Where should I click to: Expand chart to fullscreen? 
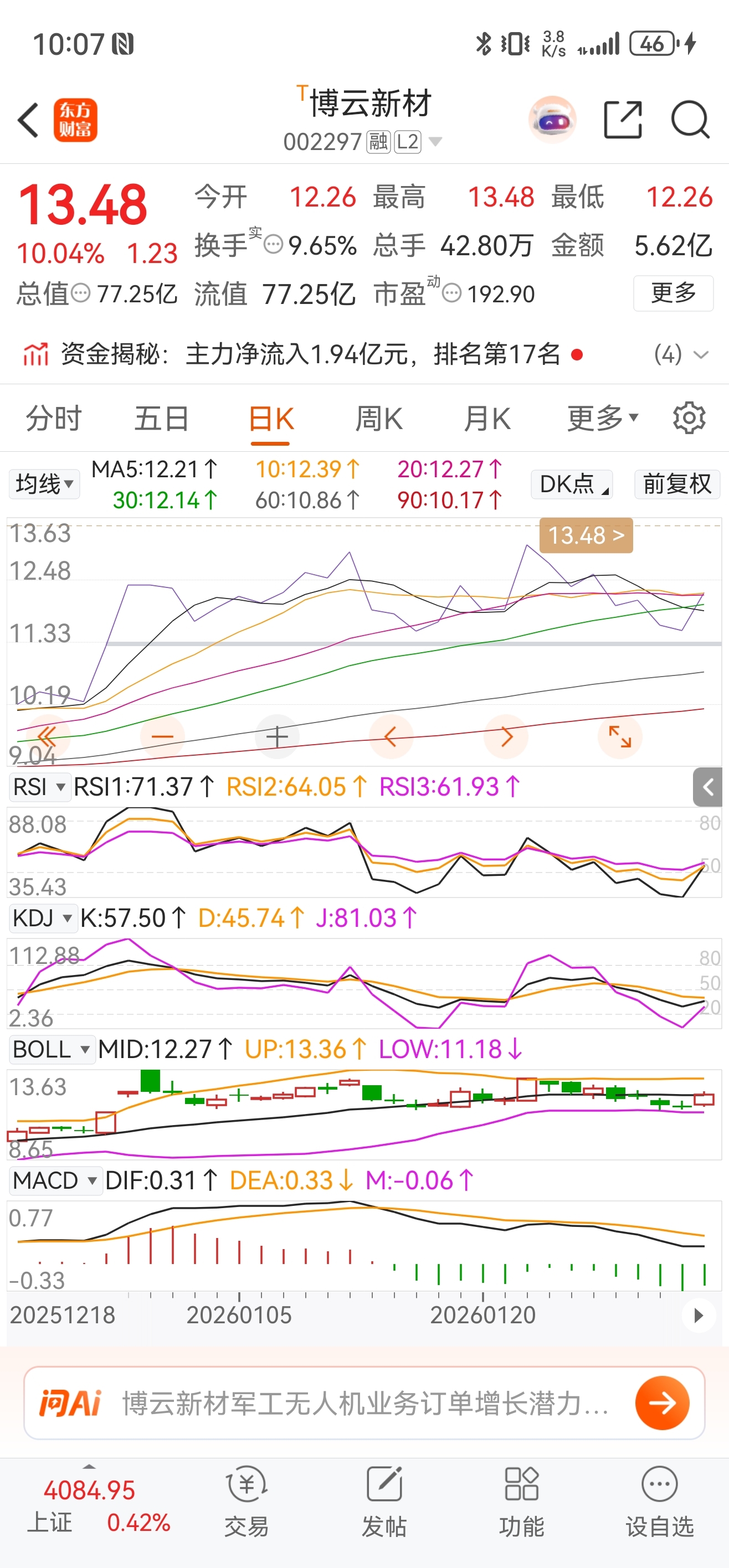pyautogui.click(x=620, y=737)
